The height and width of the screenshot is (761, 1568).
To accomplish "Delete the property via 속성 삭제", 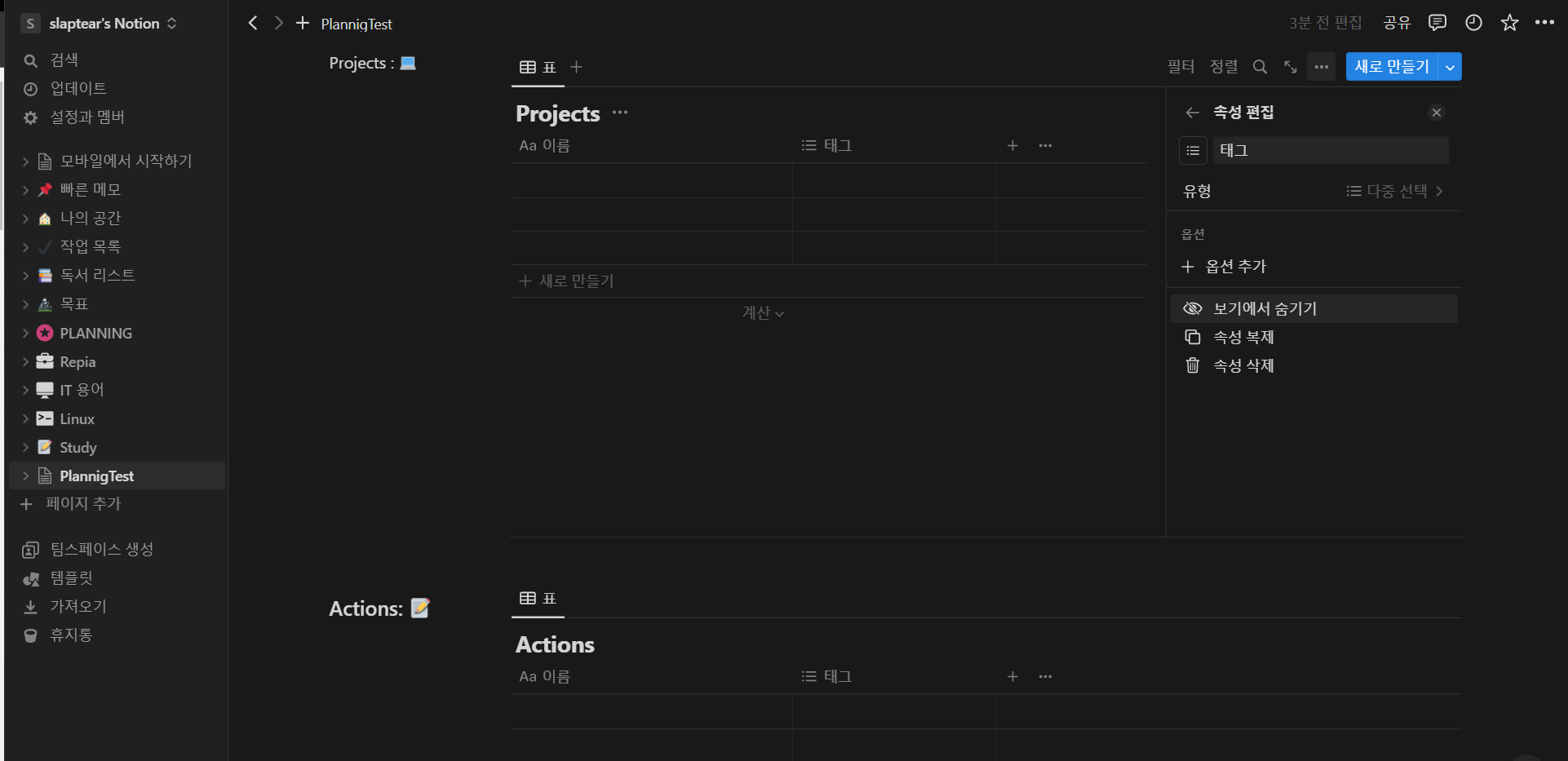I will 1243,365.
